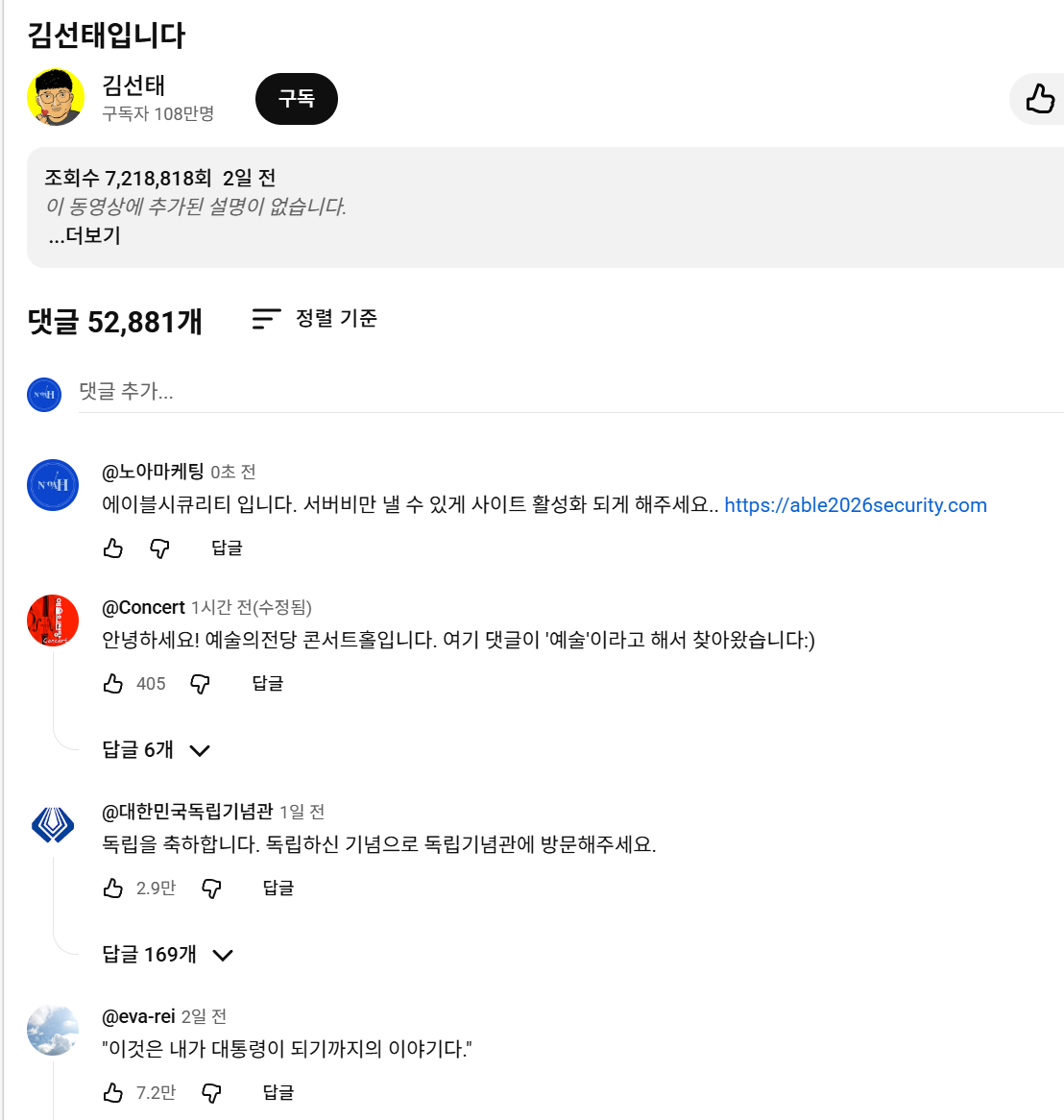
Task: Like the @eva-rei comment
Action: (x=113, y=1093)
